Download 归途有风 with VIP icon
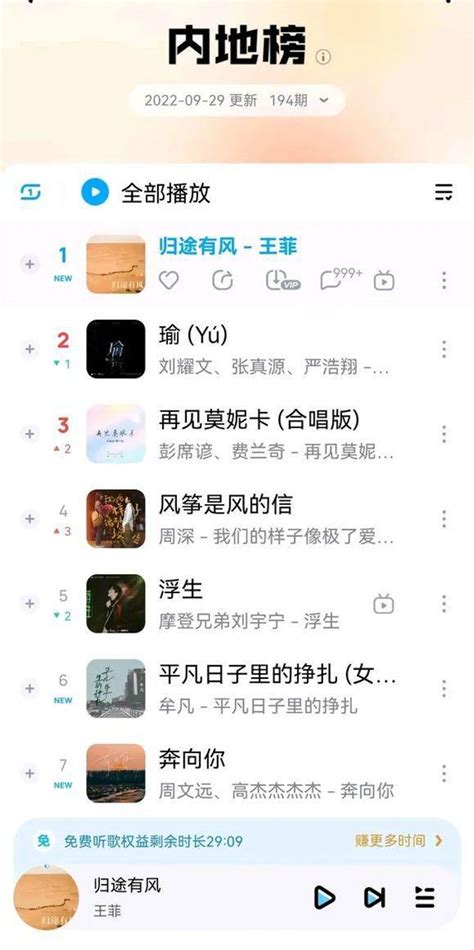This screenshot has width=474, height=950. click(282, 280)
